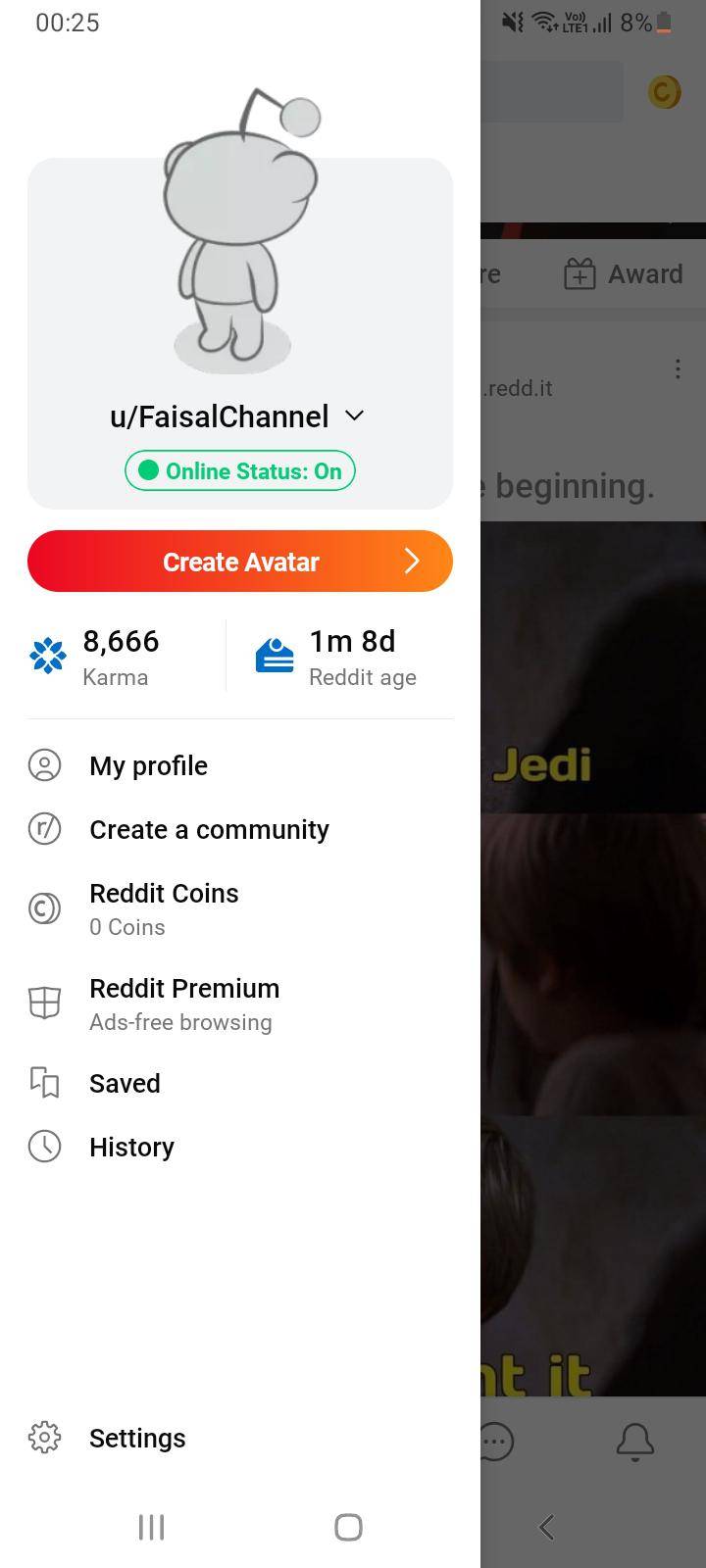Open Settings
Viewport: 706px width, 1568px height.
137,1438
